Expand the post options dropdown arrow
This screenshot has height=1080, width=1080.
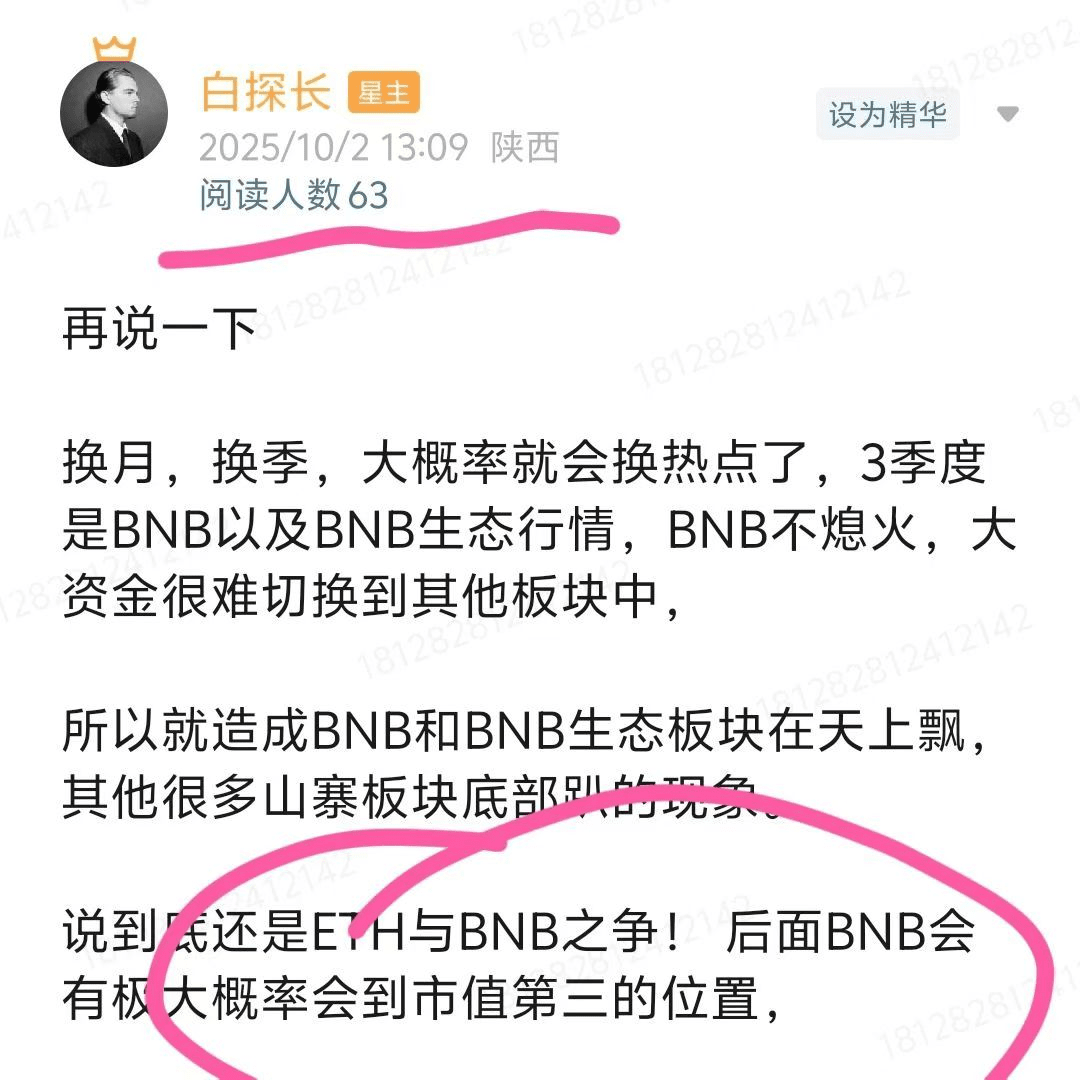point(1007,114)
